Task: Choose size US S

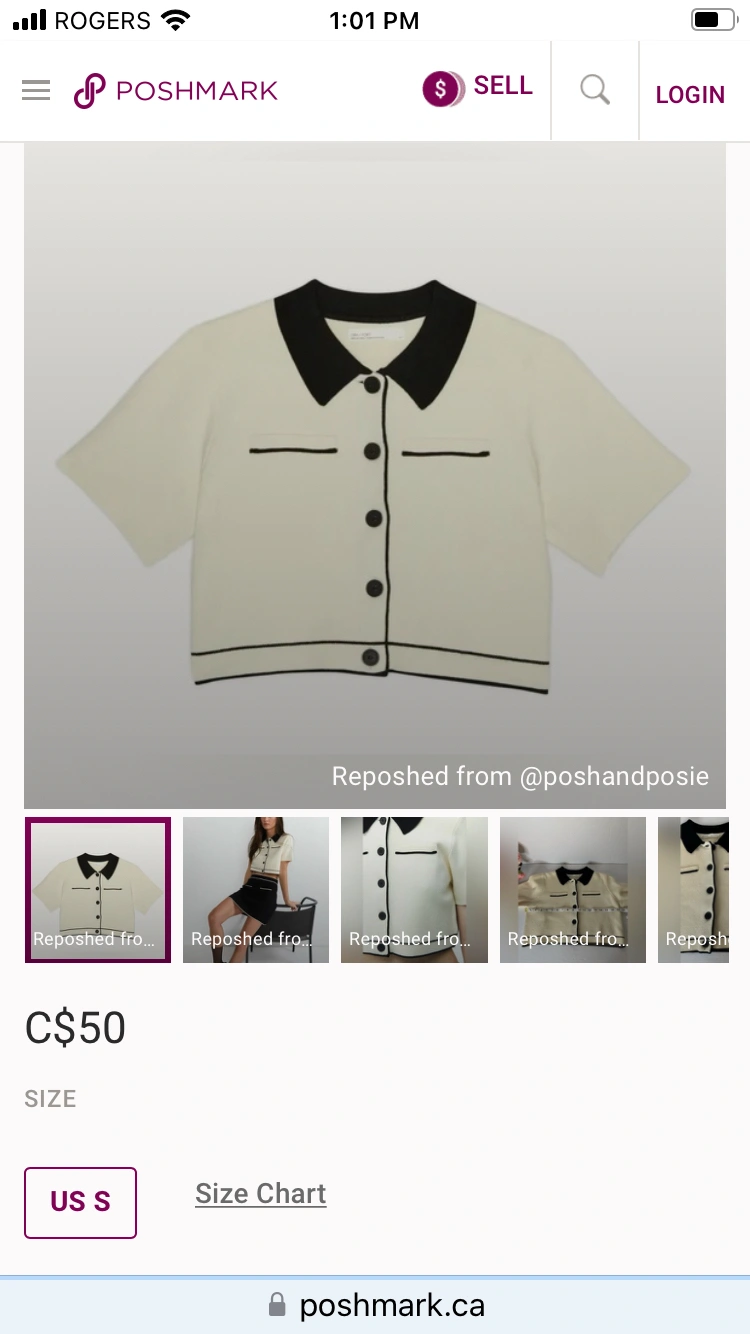Action: point(81,1202)
